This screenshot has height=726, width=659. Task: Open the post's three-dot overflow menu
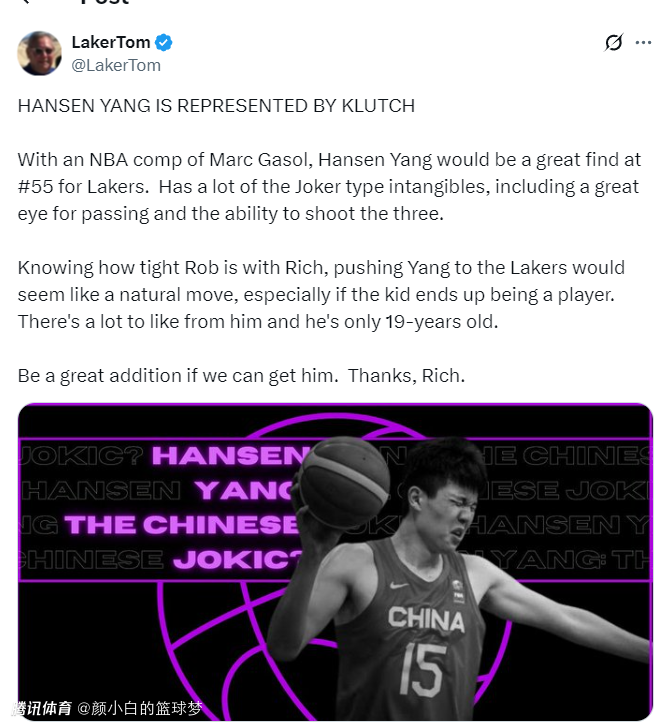[x=643, y=42]
